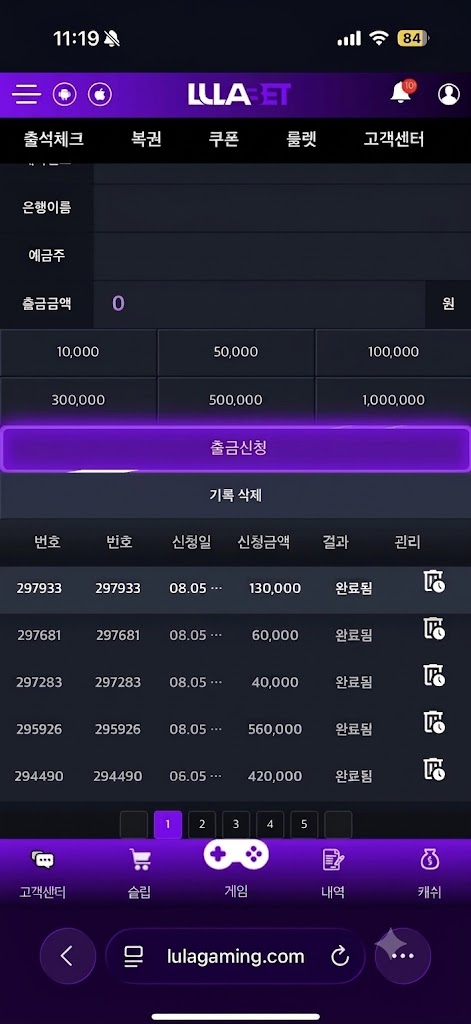471x1024 pixels.
Task: Tap the Apple download icon
Action: 100,95
